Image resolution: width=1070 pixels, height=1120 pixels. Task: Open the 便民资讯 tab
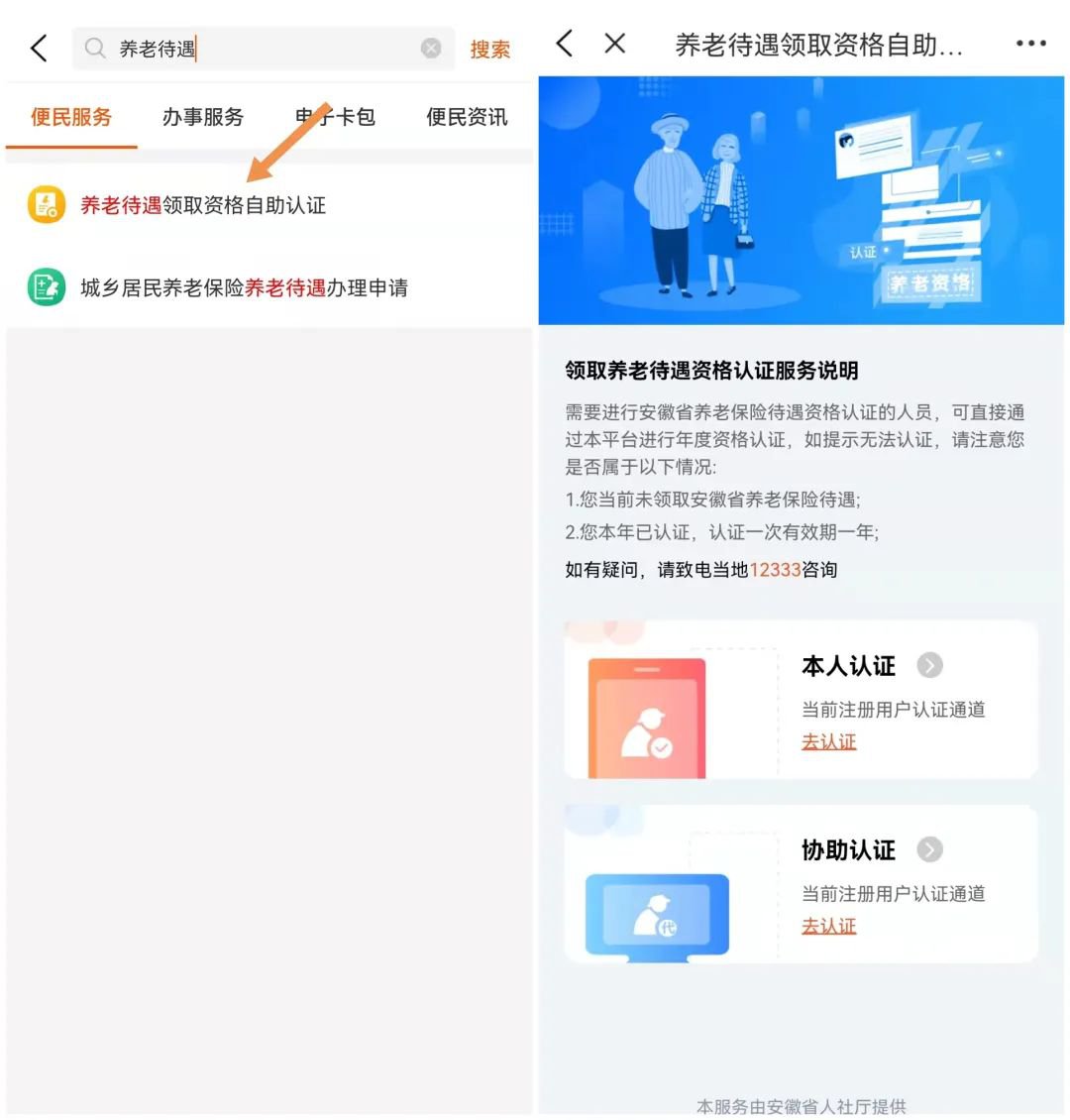tap(467, 117)
